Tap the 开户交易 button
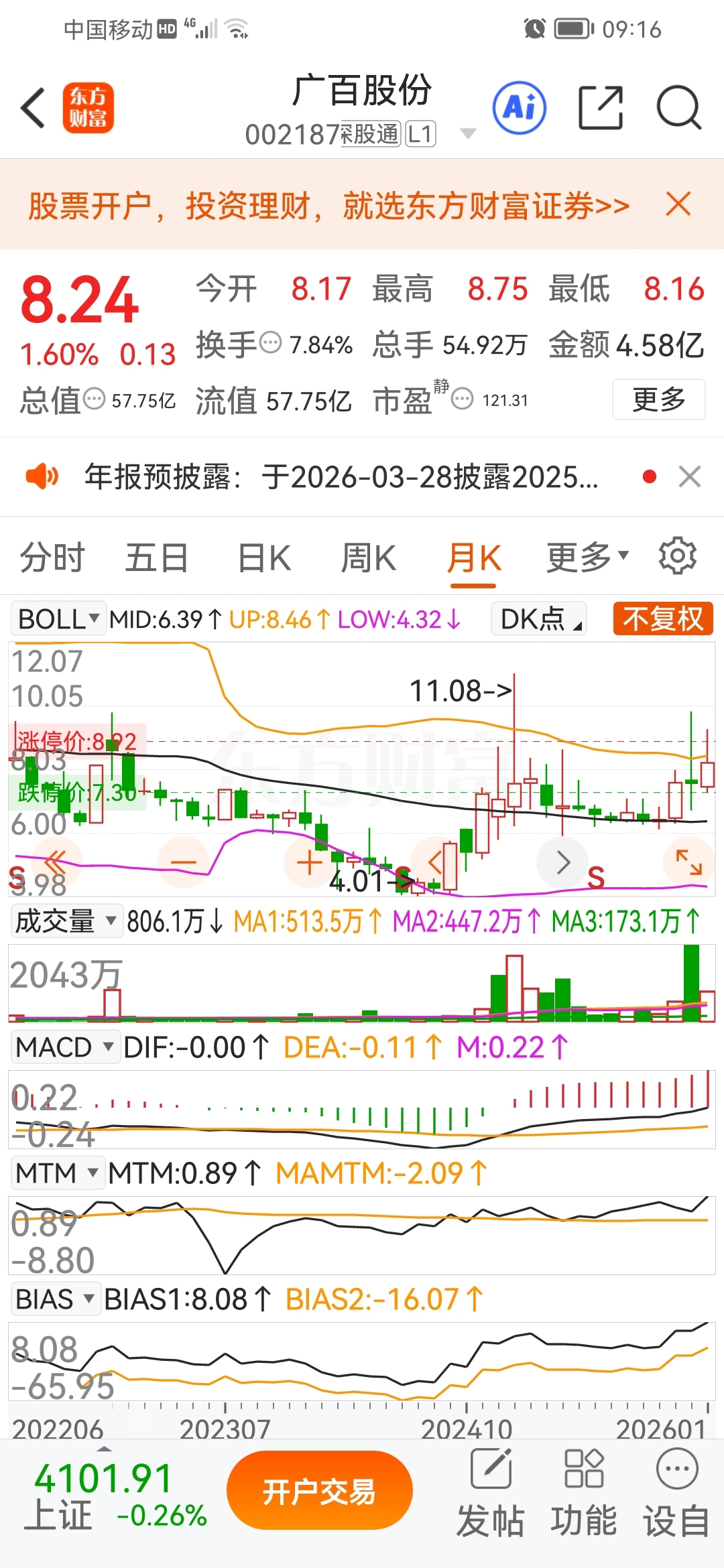This screenshot has width=724, height=1568. coord(319,1490)
